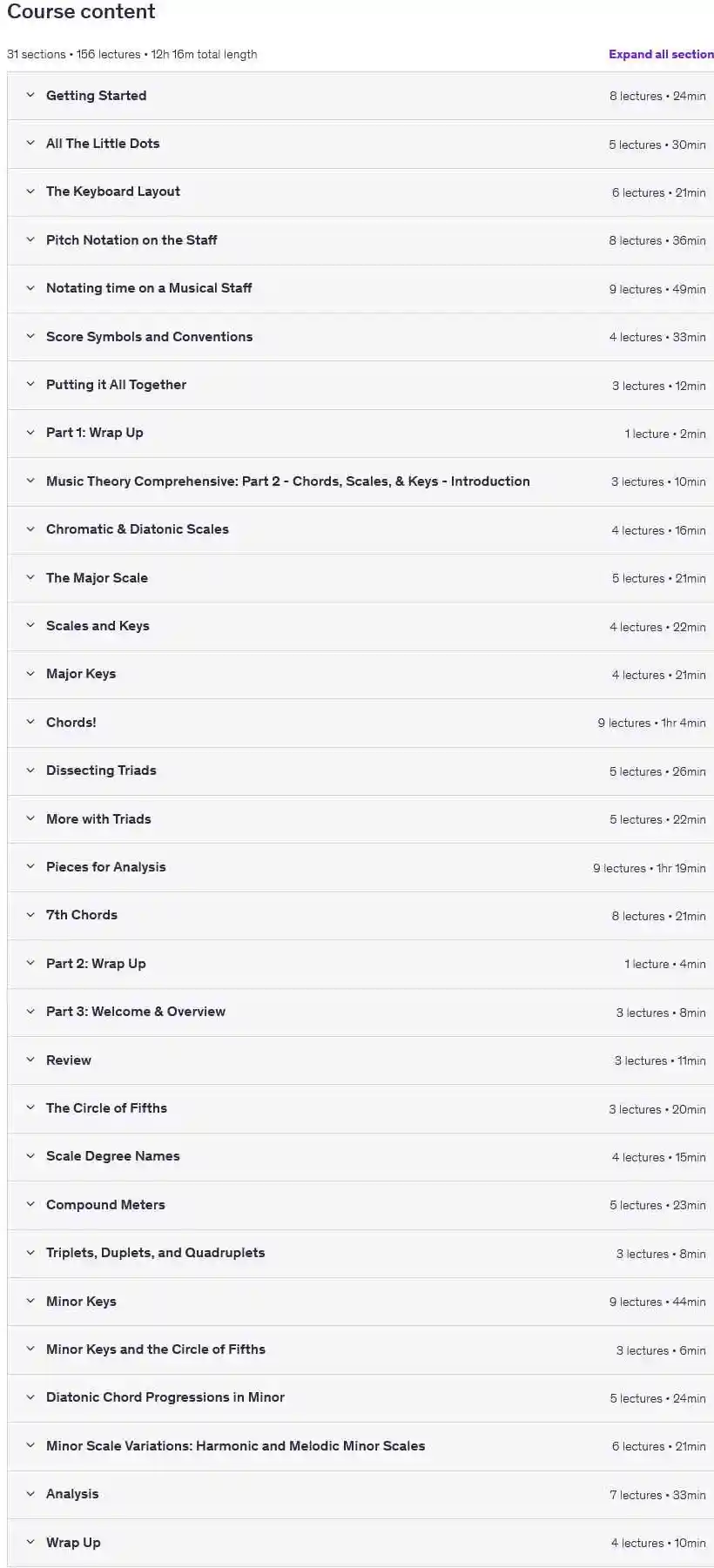Viewport: 714px width, 1568px height.
Task: Expand Putting it All Together
Action: click(x=360, y=386)
